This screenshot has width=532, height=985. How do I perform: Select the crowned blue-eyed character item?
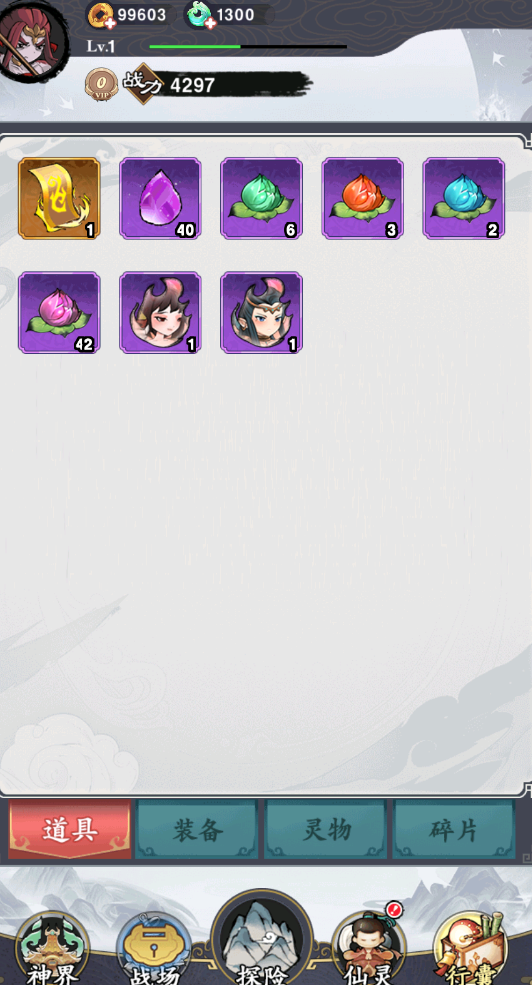tap(261, 312)
